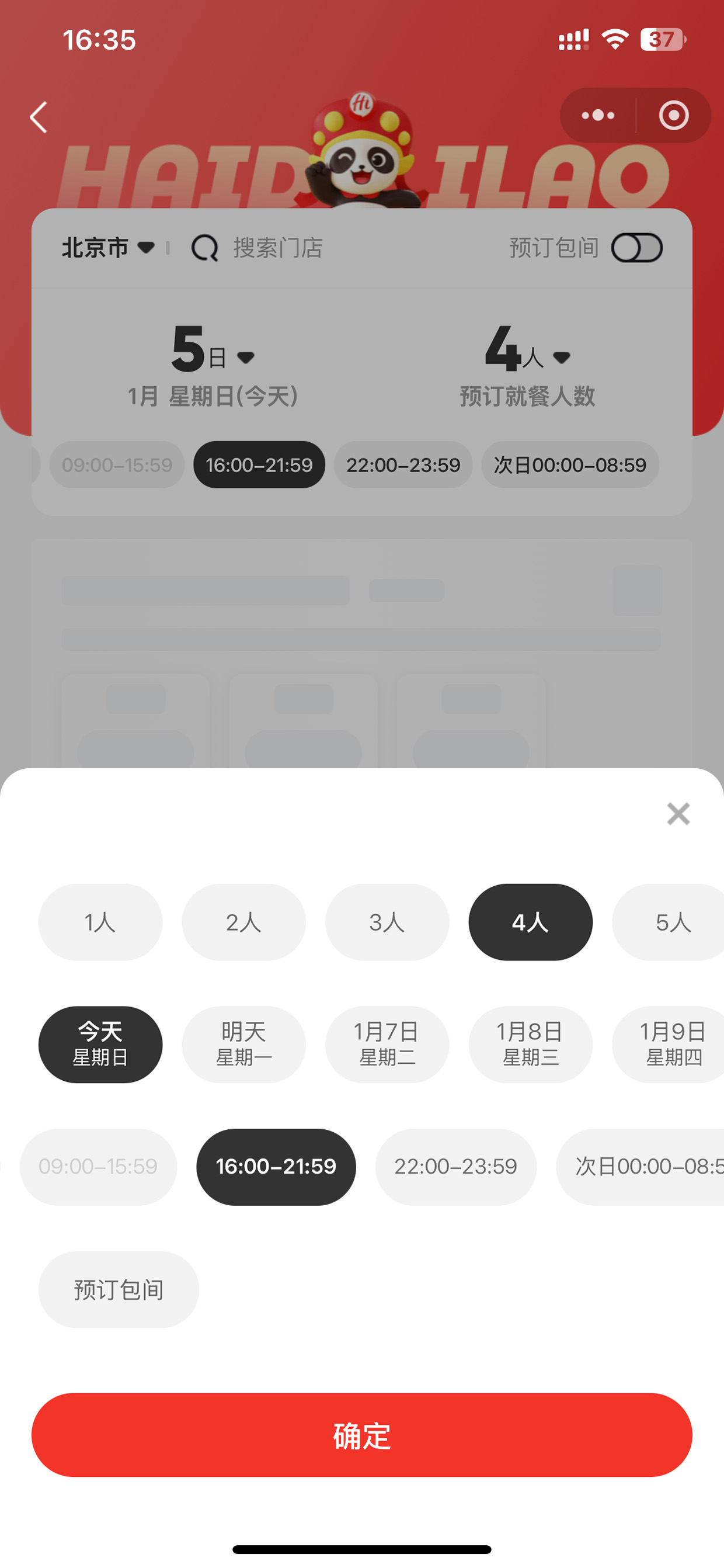Select 2人 party size

point(244,922)
